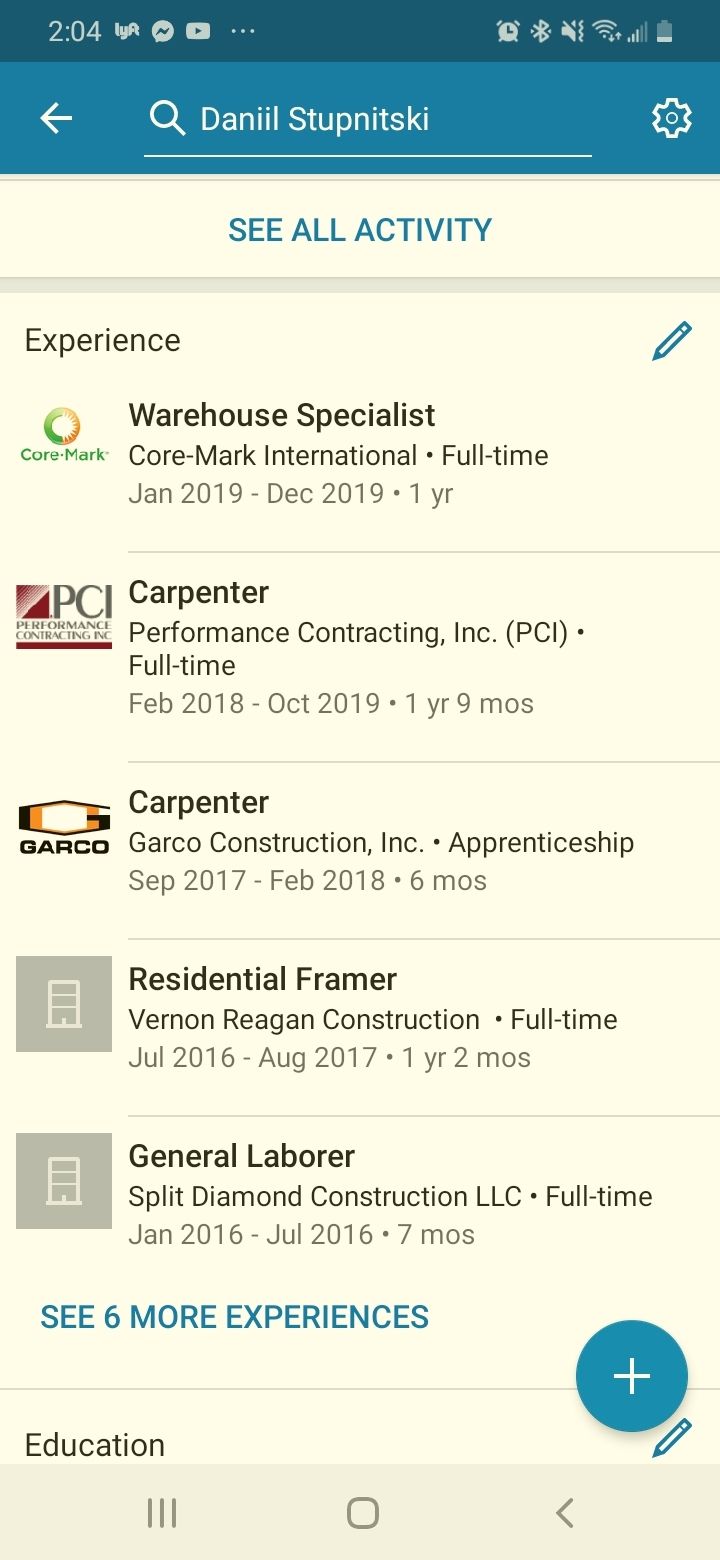Tap the Android back button at bottom right
720x1560 pixels.
click(563, 1512)
